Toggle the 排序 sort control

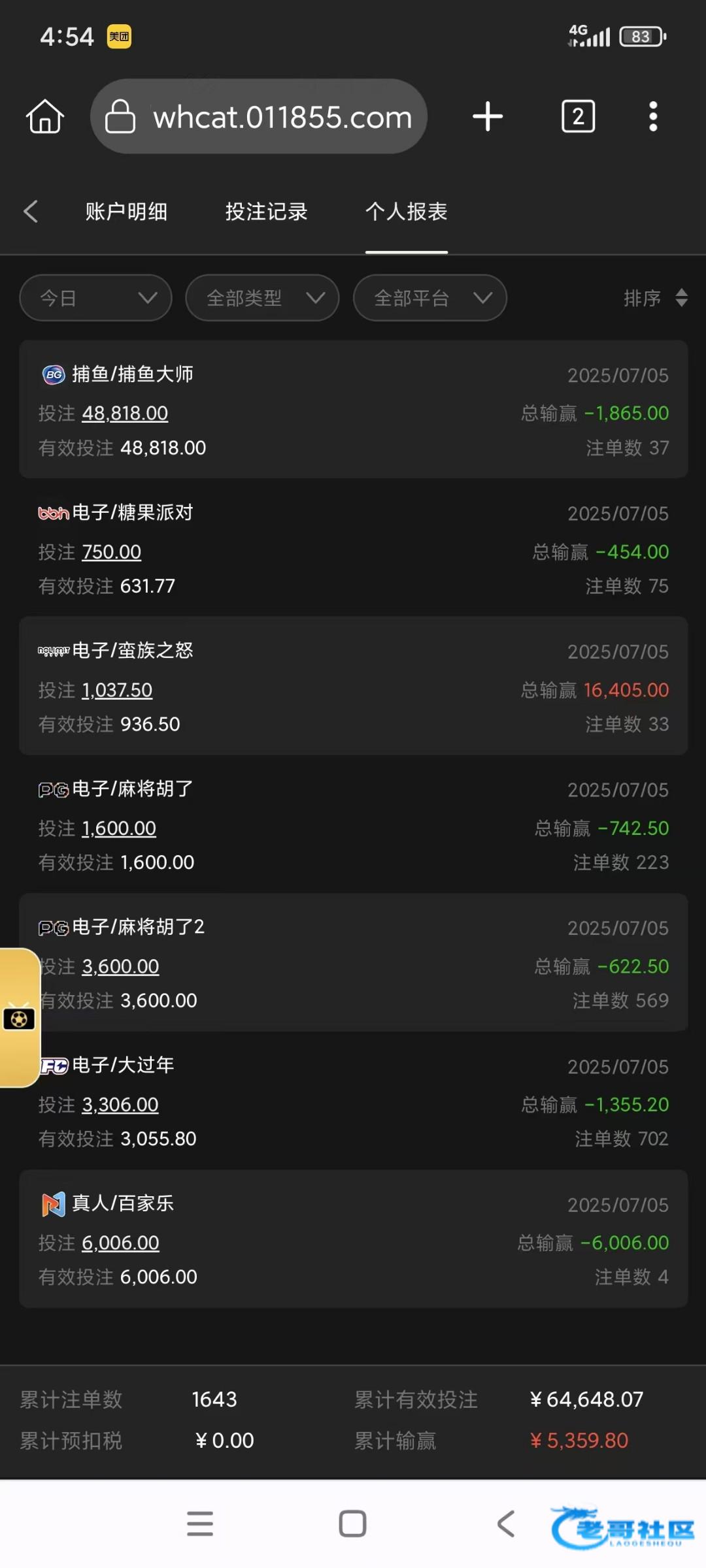(655, 298)
